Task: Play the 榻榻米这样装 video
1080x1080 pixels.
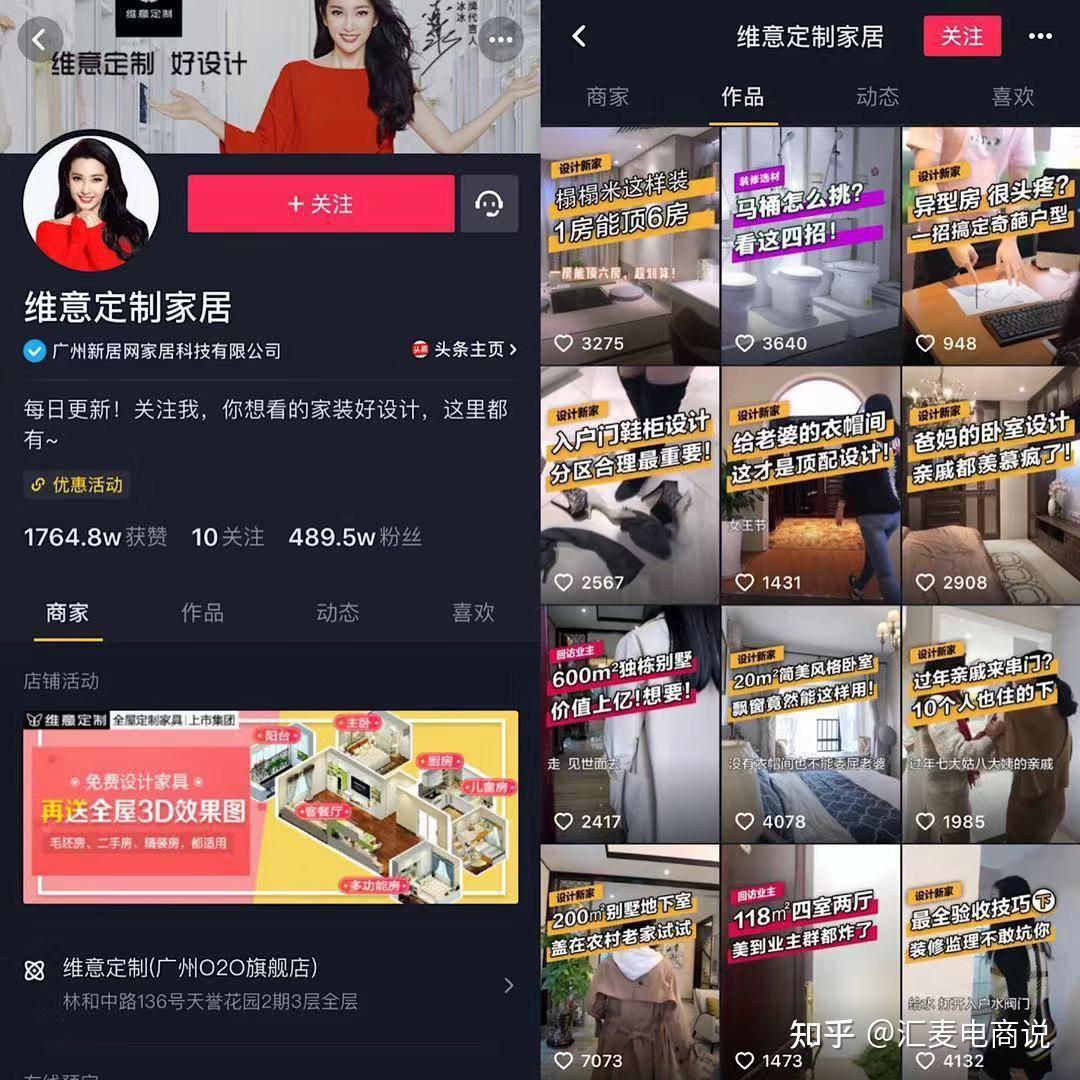Action: [x=630, y=245]
